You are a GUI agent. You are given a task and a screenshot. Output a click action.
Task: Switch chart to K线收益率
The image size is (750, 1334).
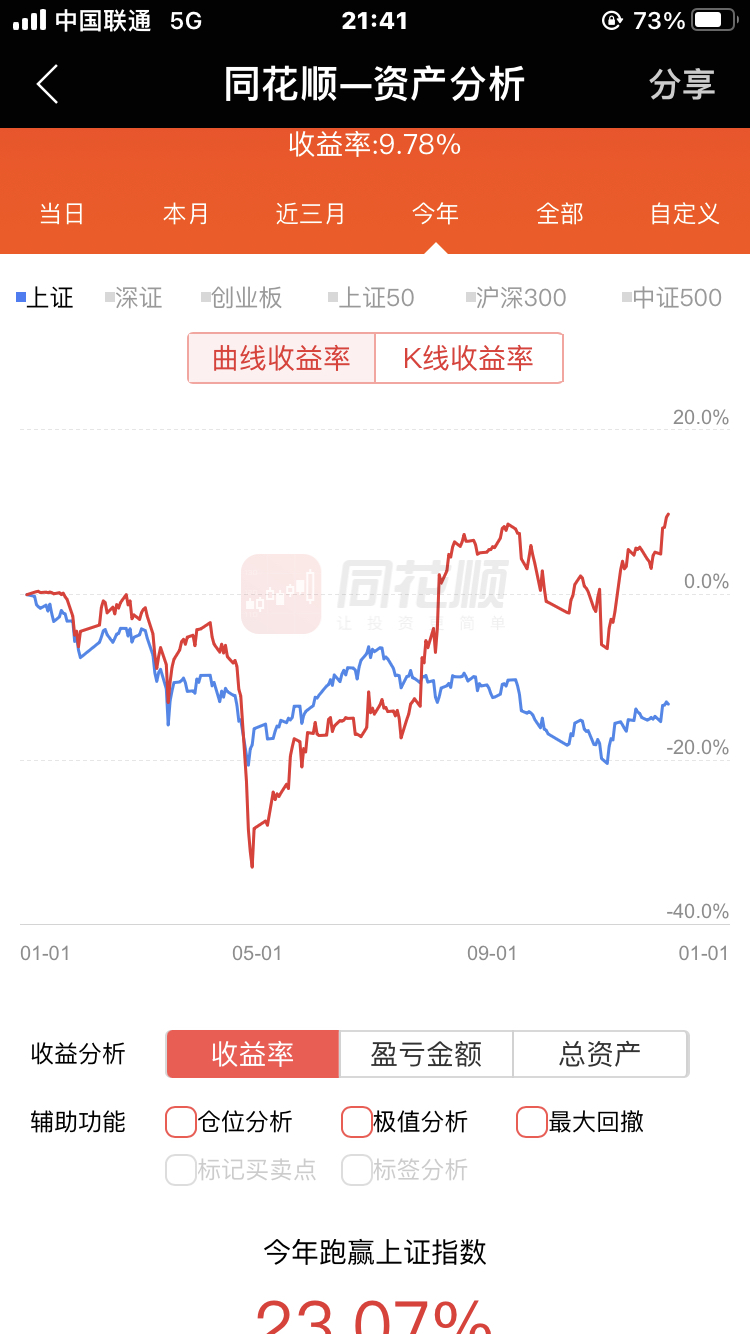coord(468,358)
